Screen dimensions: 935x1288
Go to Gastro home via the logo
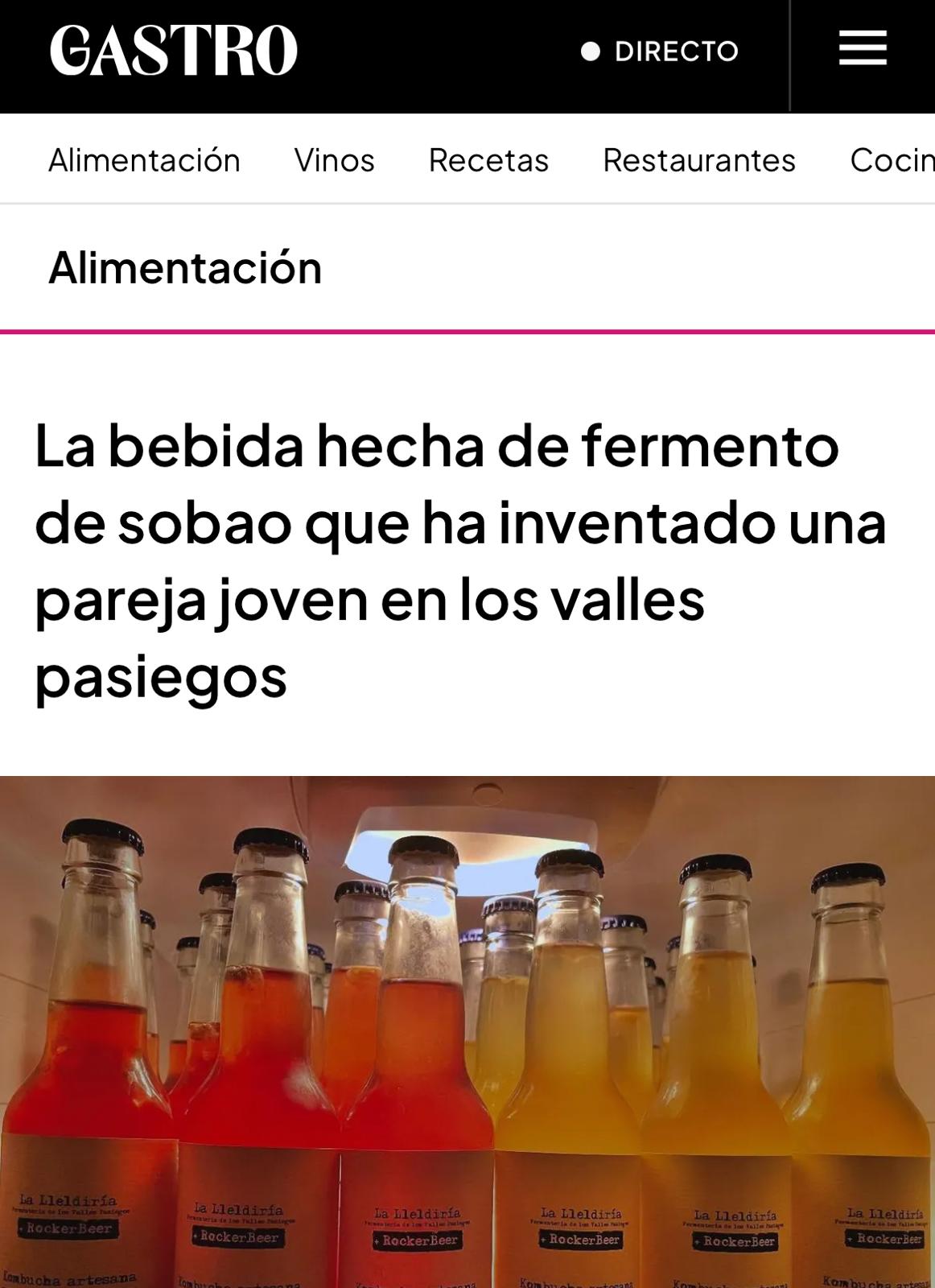(174, 50)
